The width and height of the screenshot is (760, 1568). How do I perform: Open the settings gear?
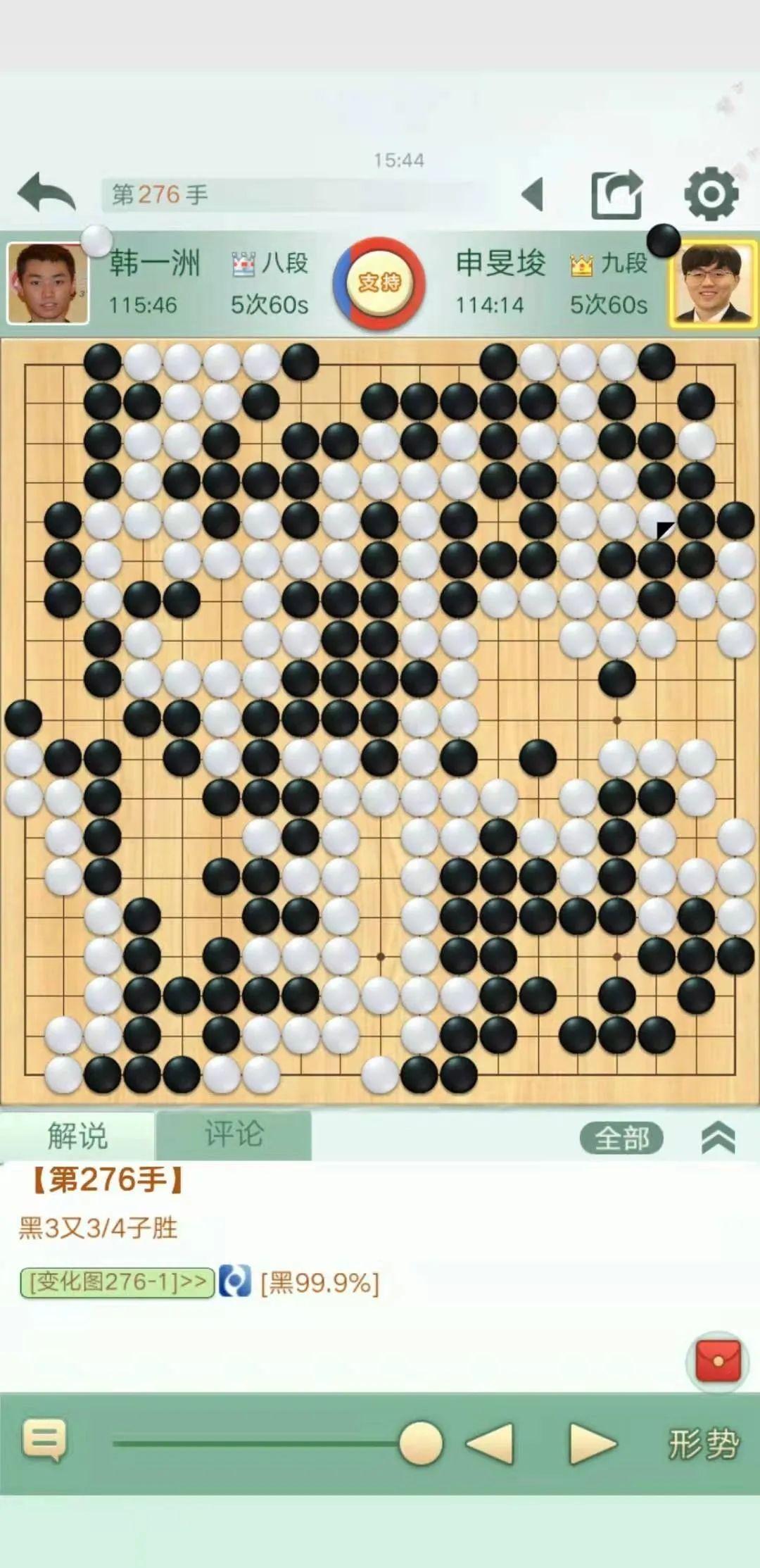tap(711, 194)
